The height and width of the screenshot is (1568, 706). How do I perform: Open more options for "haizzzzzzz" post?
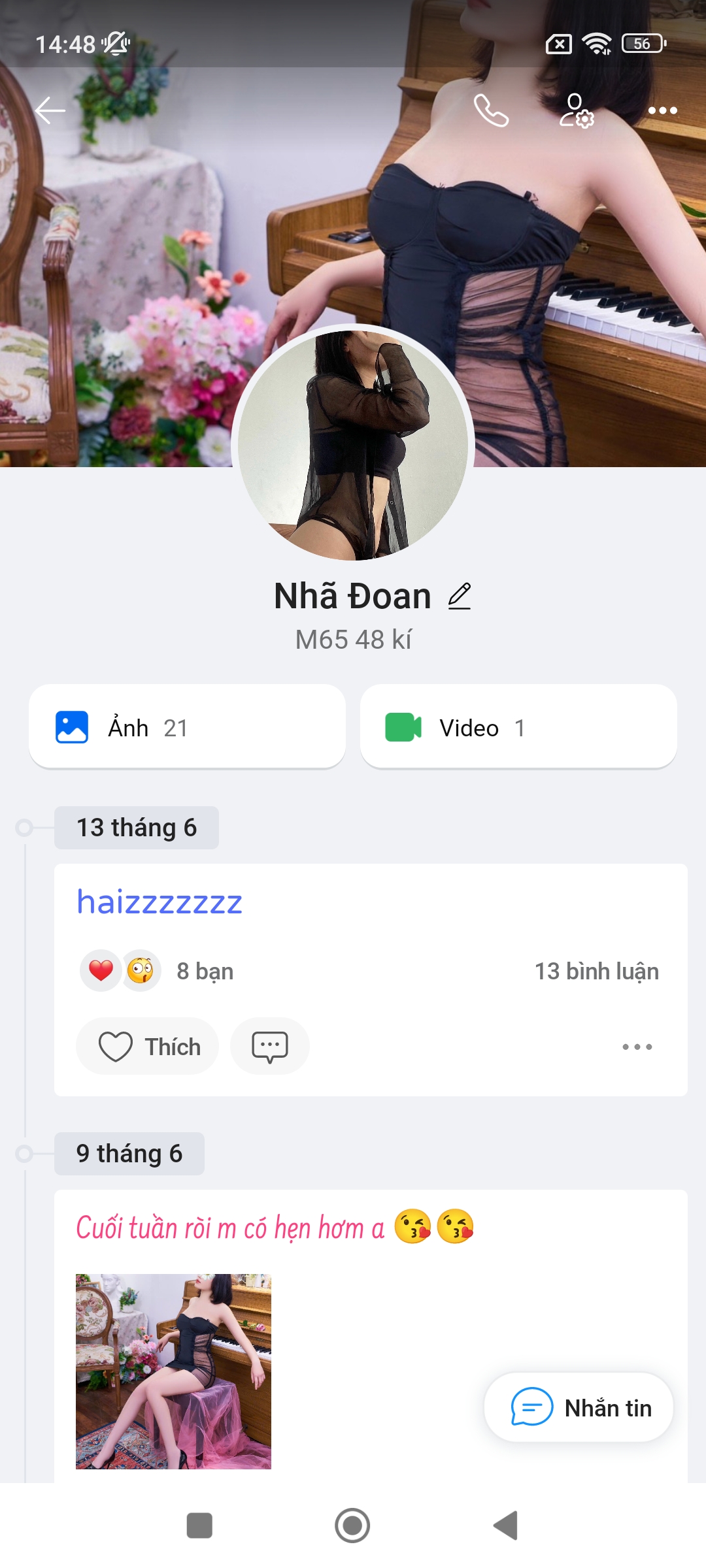click(x=637, y=1047)
